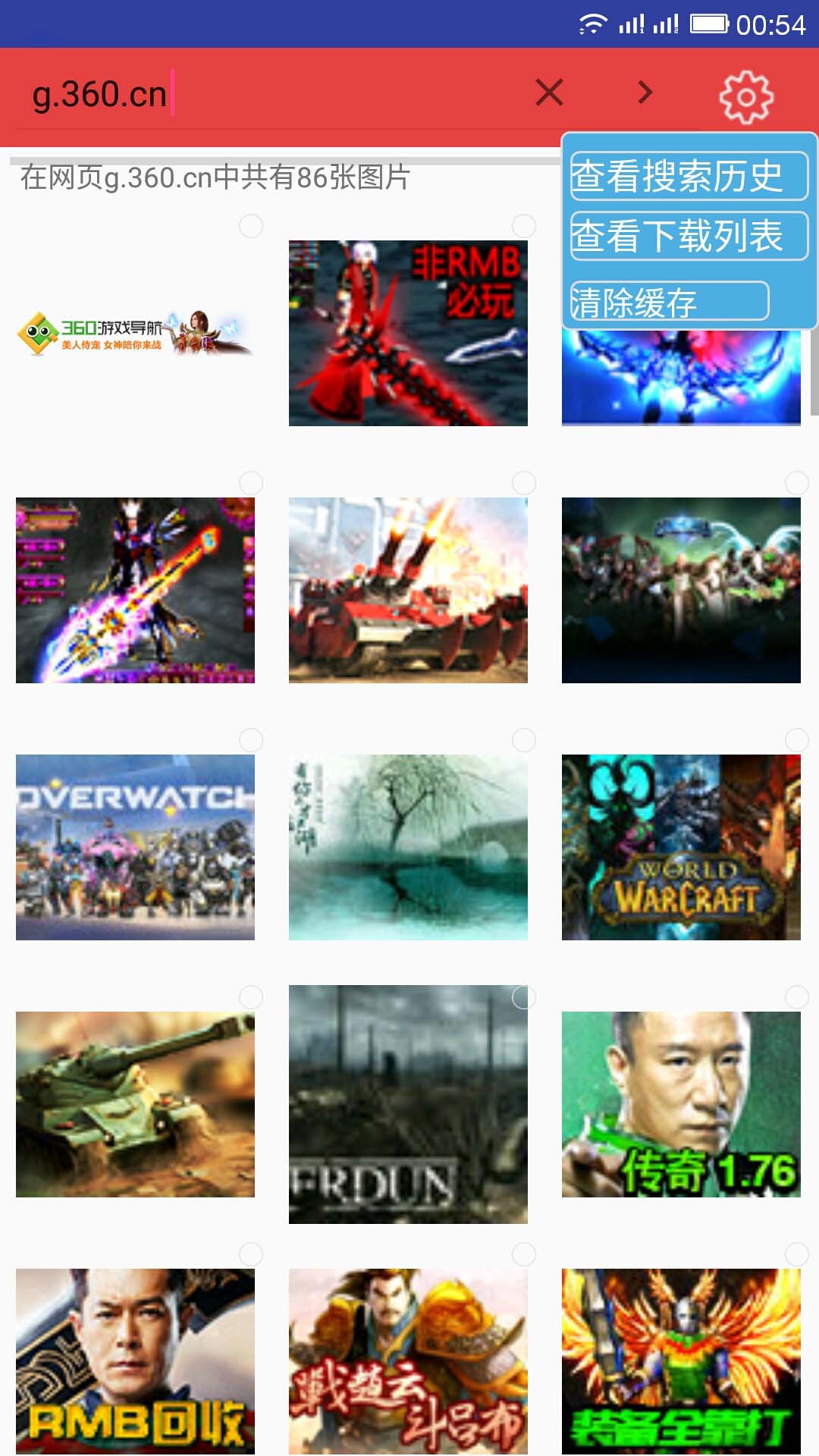Screen dimensions: 819x1456
Task: Open the 传奇1.76 image
Action: pyautogui.click(x=681, y=1104)
